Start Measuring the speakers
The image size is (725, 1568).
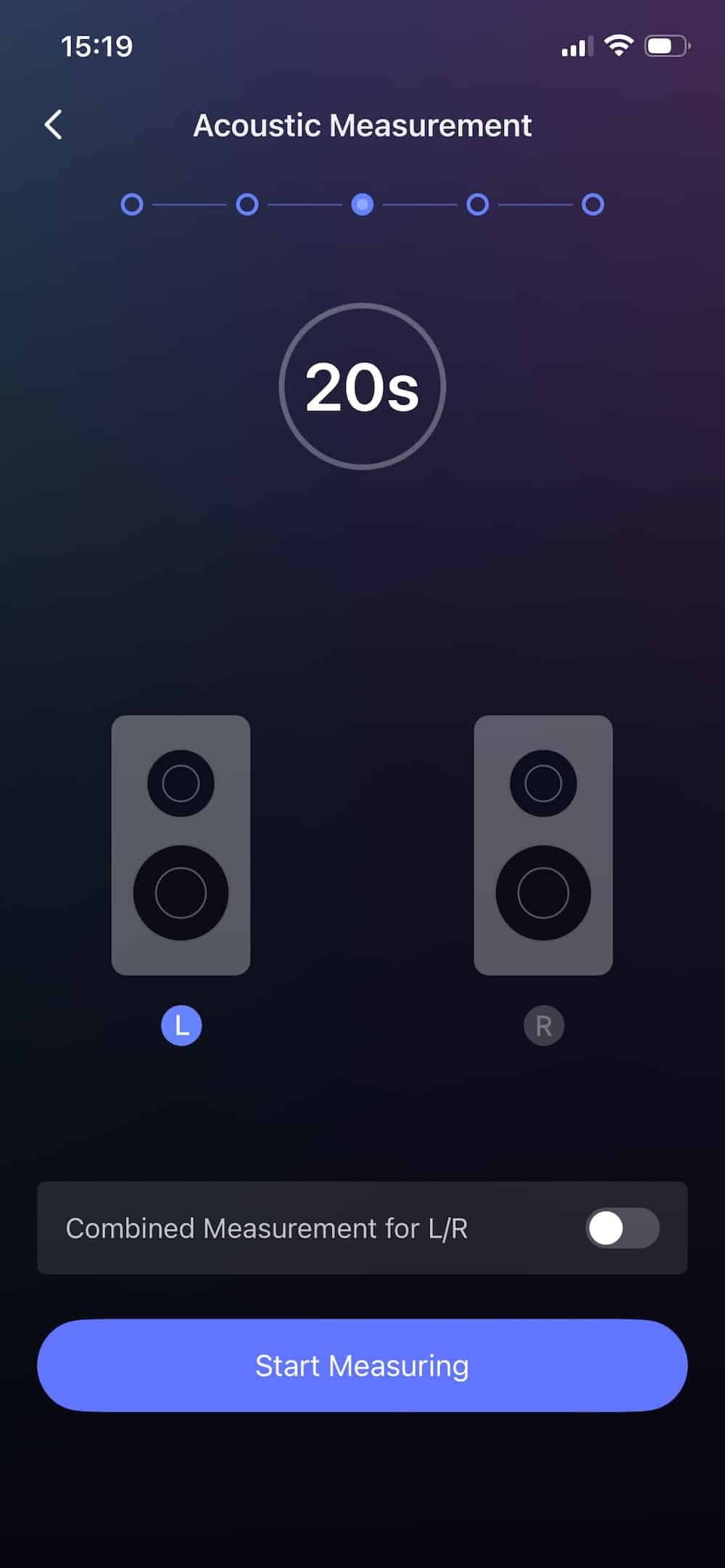(362, 1365)
